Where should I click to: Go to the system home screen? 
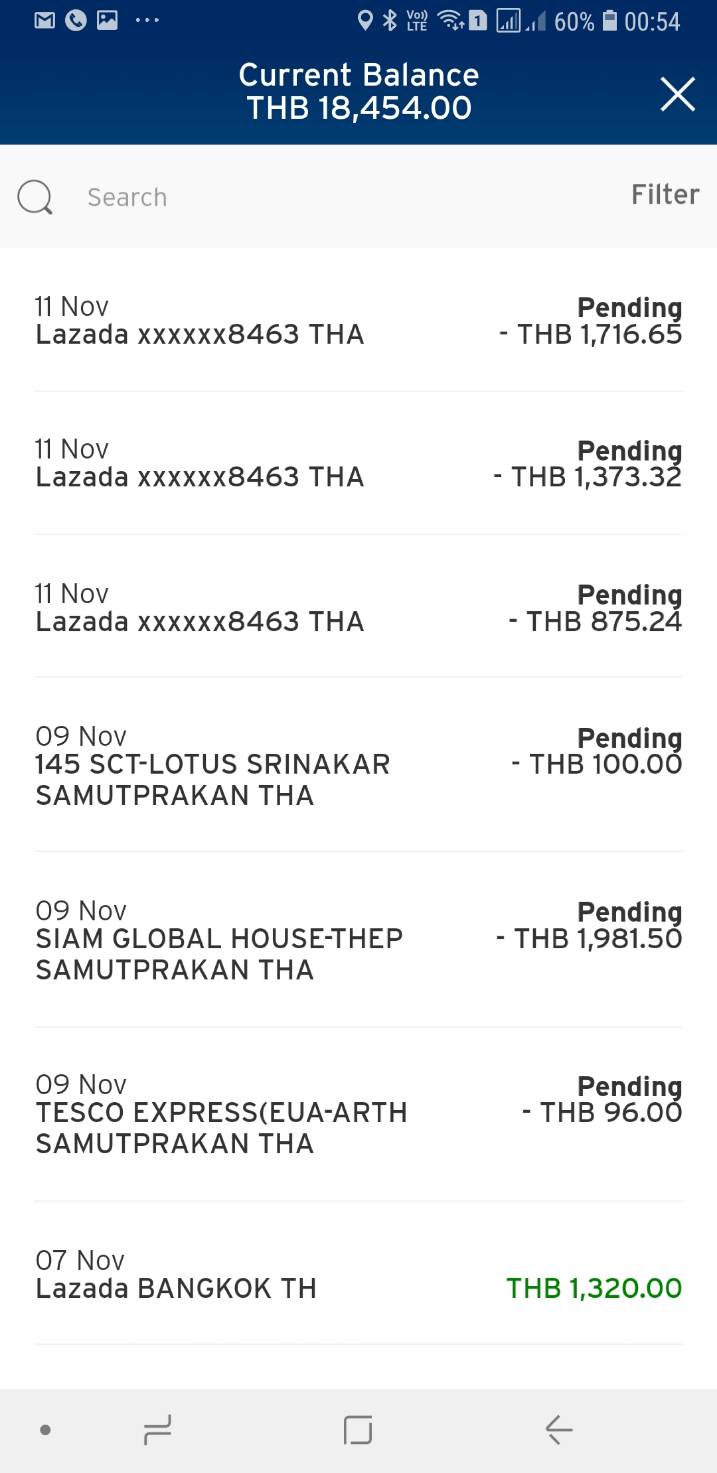coord(358,1430)
